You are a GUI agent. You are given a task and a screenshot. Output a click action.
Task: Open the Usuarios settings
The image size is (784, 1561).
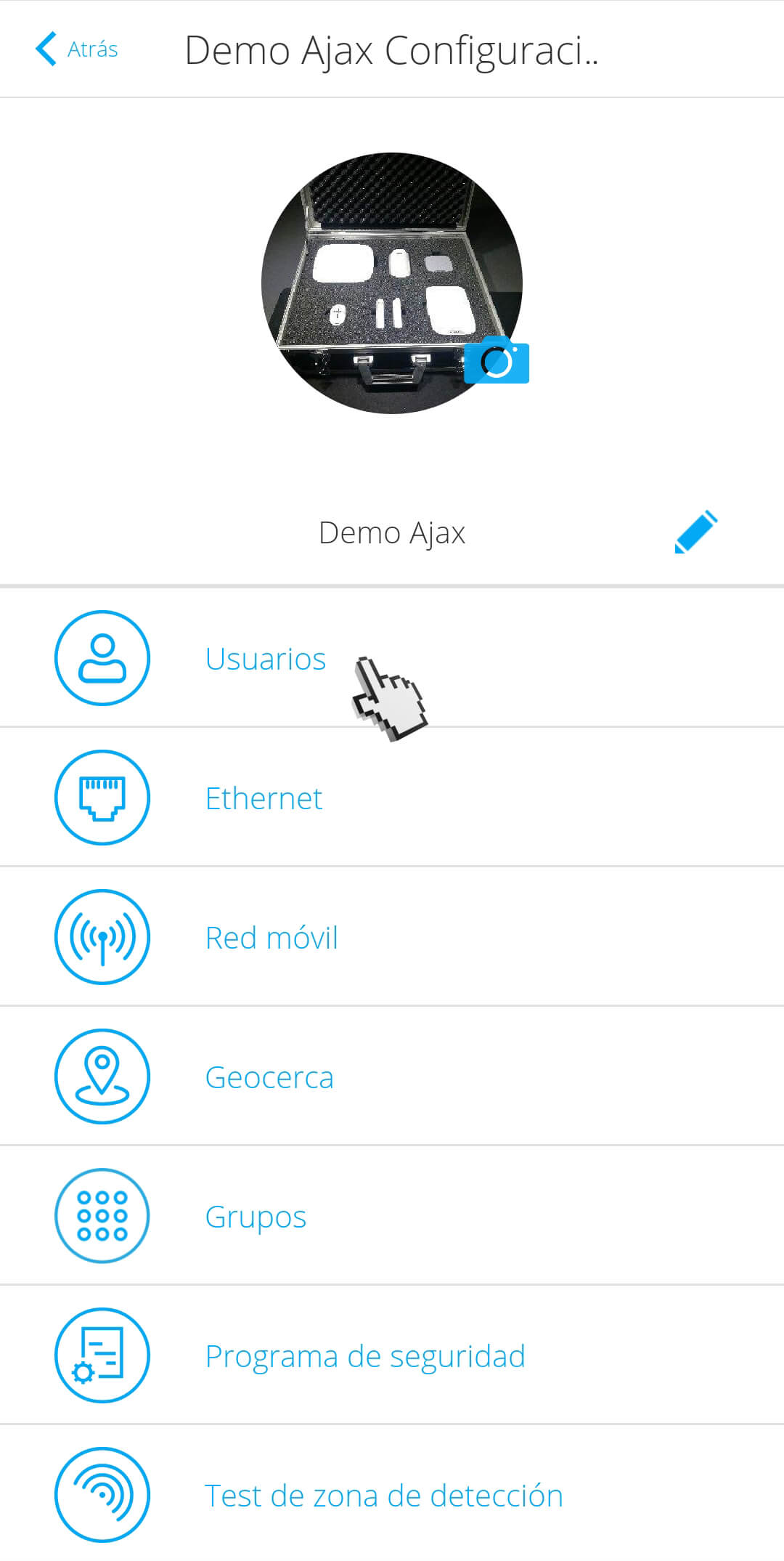392,658
